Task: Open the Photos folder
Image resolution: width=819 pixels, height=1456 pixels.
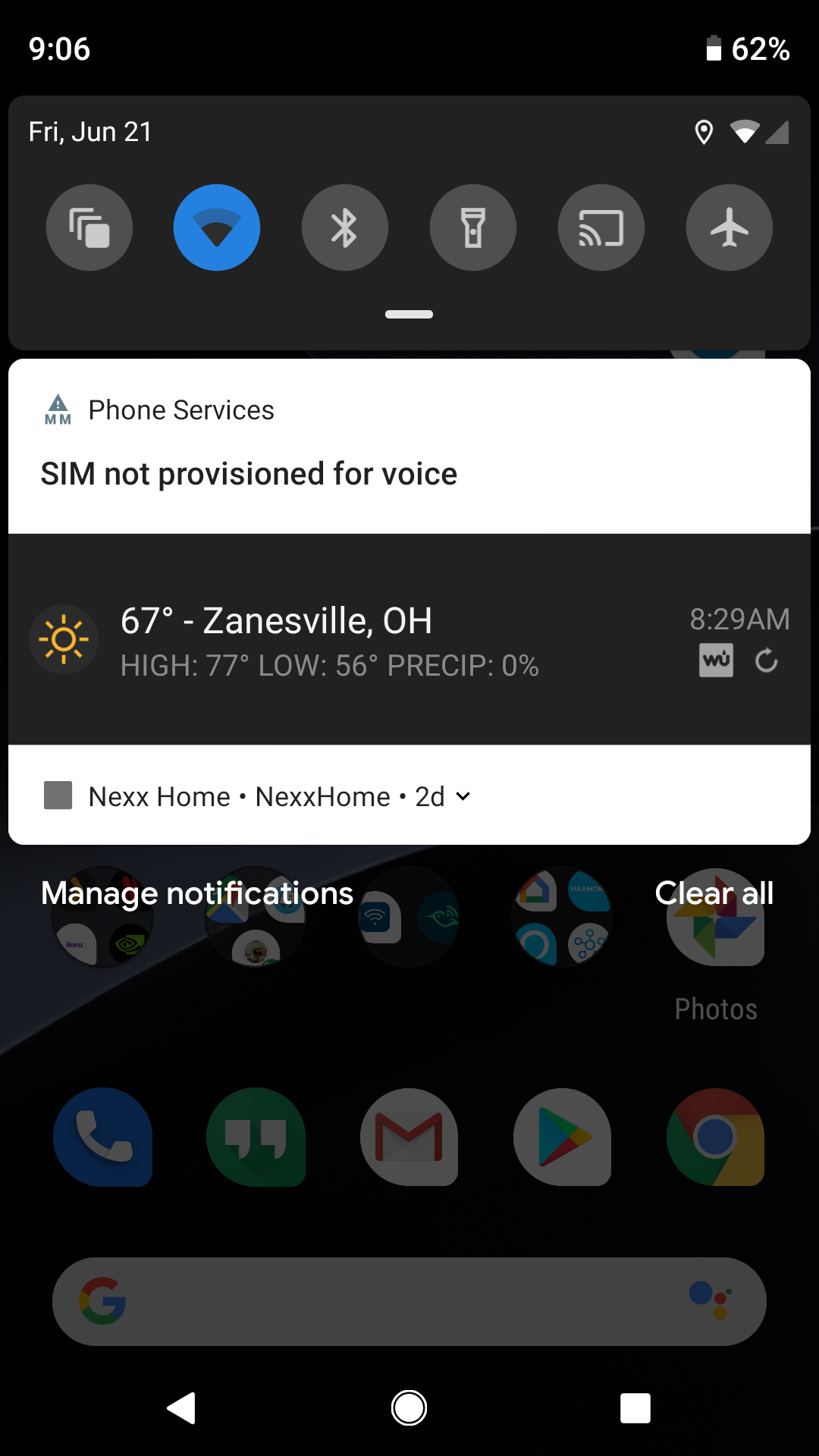Action: 715,918
